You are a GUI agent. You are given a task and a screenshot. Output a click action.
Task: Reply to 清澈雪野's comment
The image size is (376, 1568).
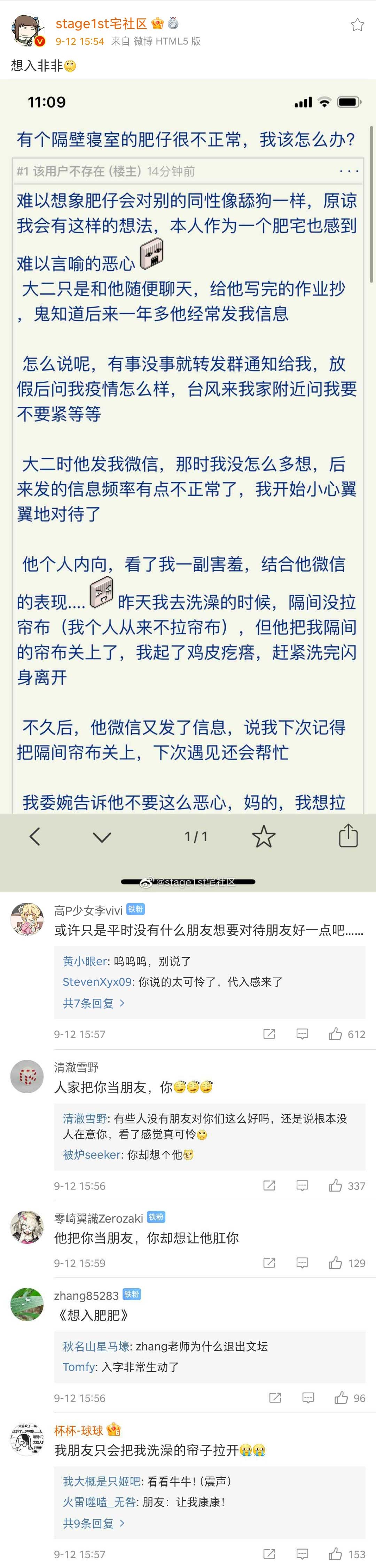[x=302, y=1186]
